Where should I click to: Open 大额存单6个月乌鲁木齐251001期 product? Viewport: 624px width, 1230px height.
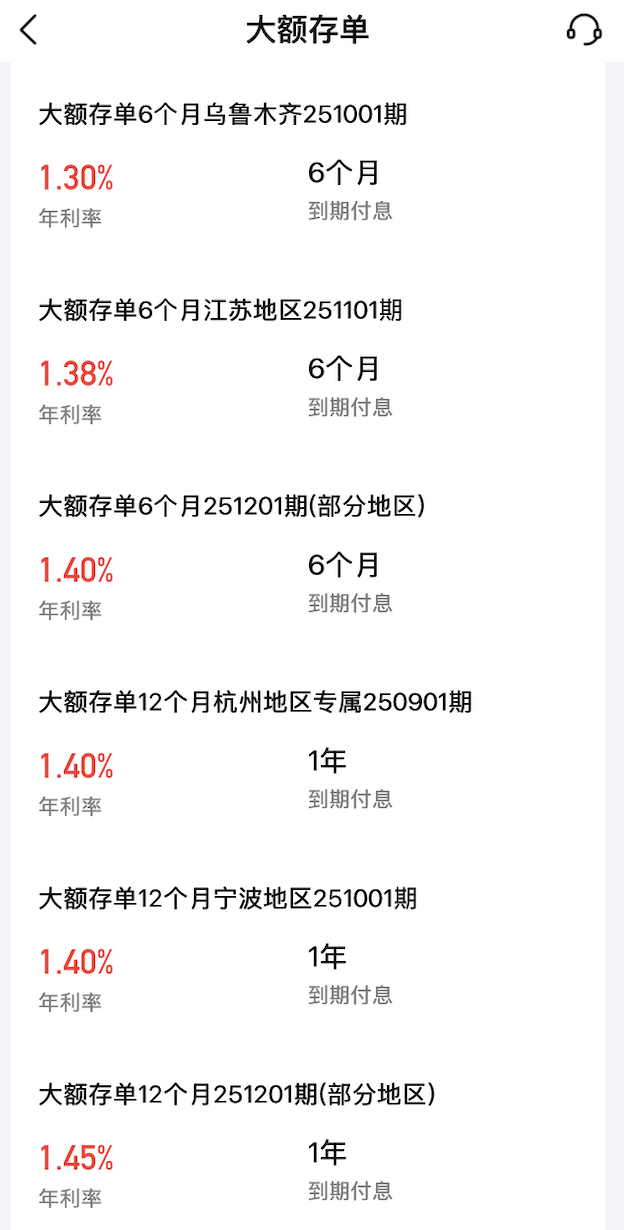point(223,115)
